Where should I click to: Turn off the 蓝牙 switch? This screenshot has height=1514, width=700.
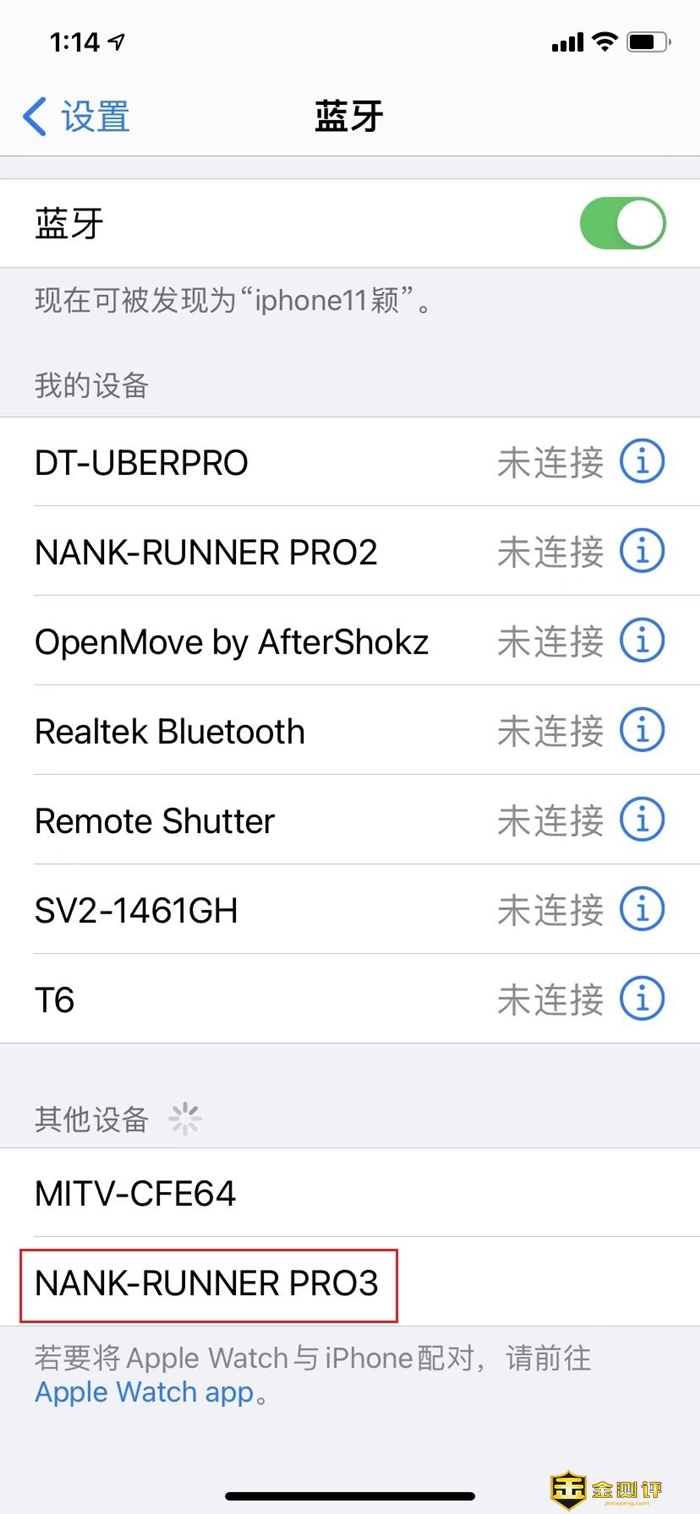[622, 223]
